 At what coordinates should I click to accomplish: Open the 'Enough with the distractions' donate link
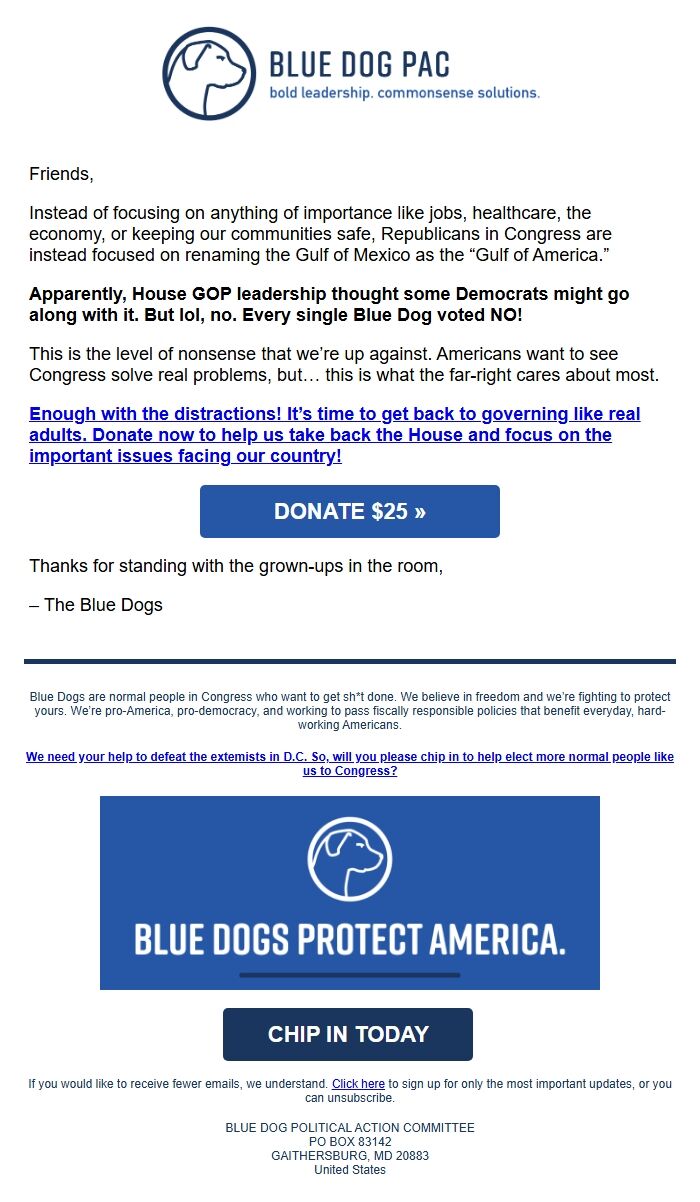tap(334, 435)
